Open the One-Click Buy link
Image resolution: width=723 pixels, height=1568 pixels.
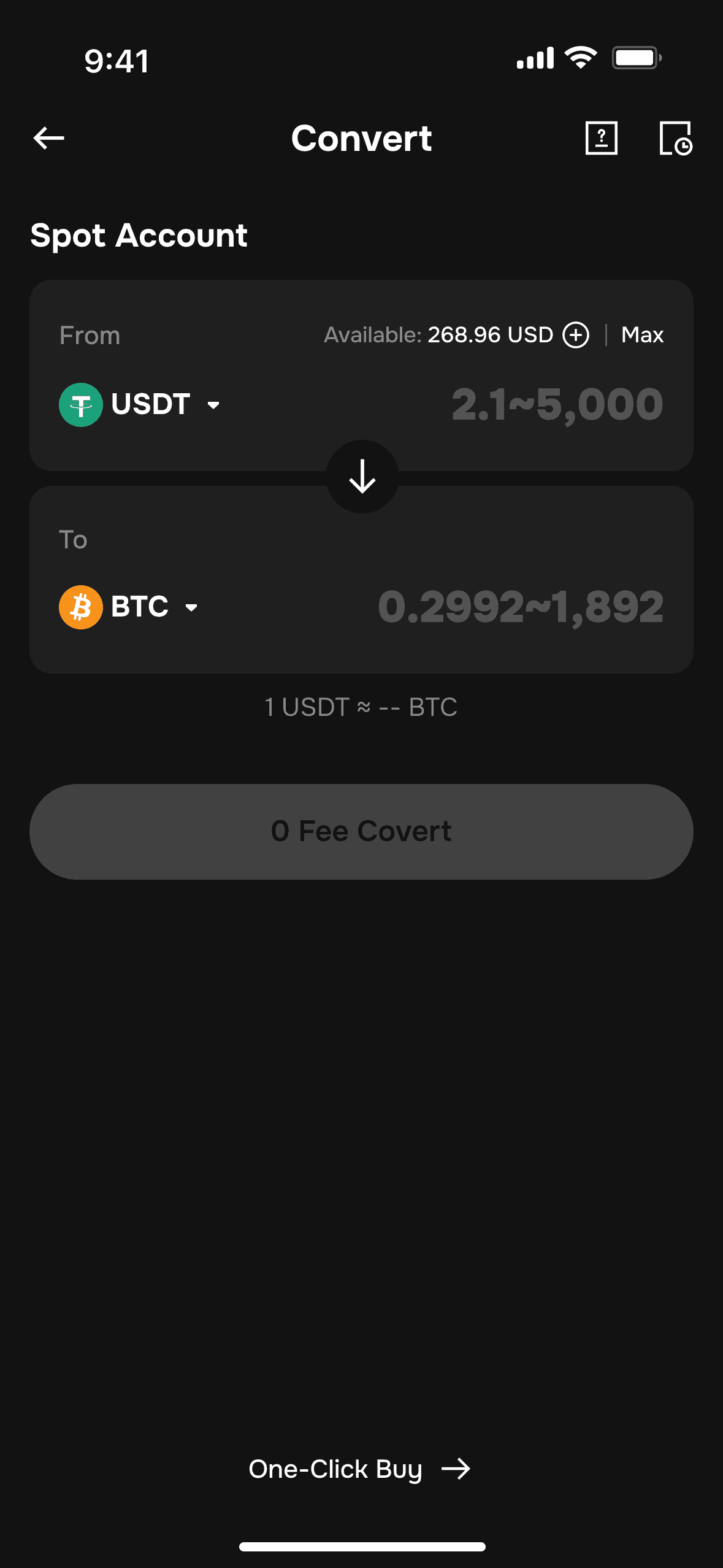pyautogui.click(x=359, y=1469)
